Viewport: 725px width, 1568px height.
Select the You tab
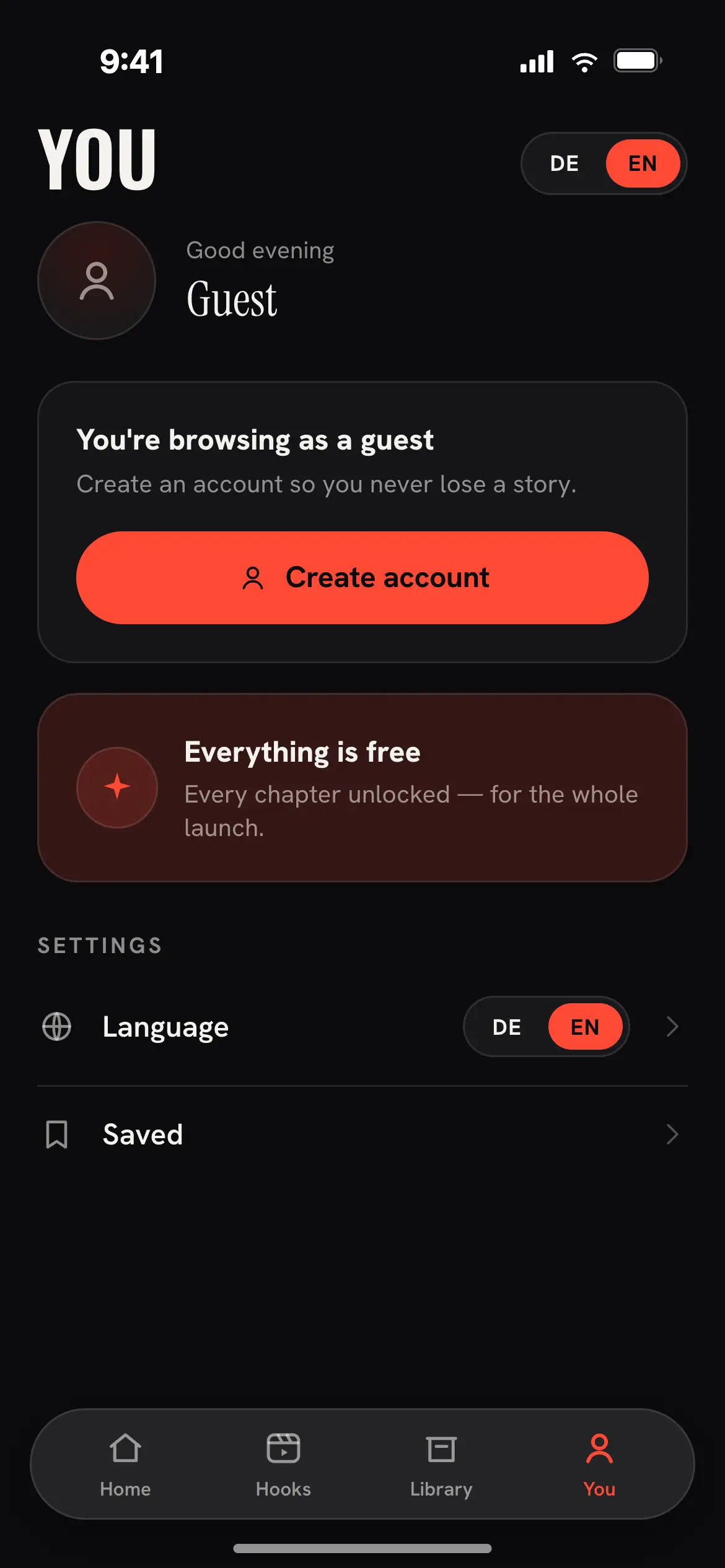pos(599,1465)
